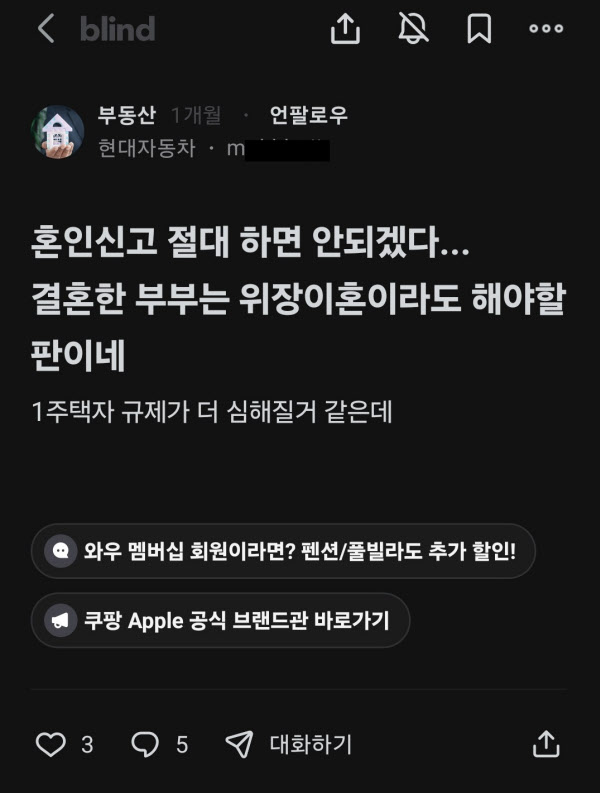Tap the share icon beside 대화하기
The width and height of the screenshot is (600, 793).
(x=546, y=744)
